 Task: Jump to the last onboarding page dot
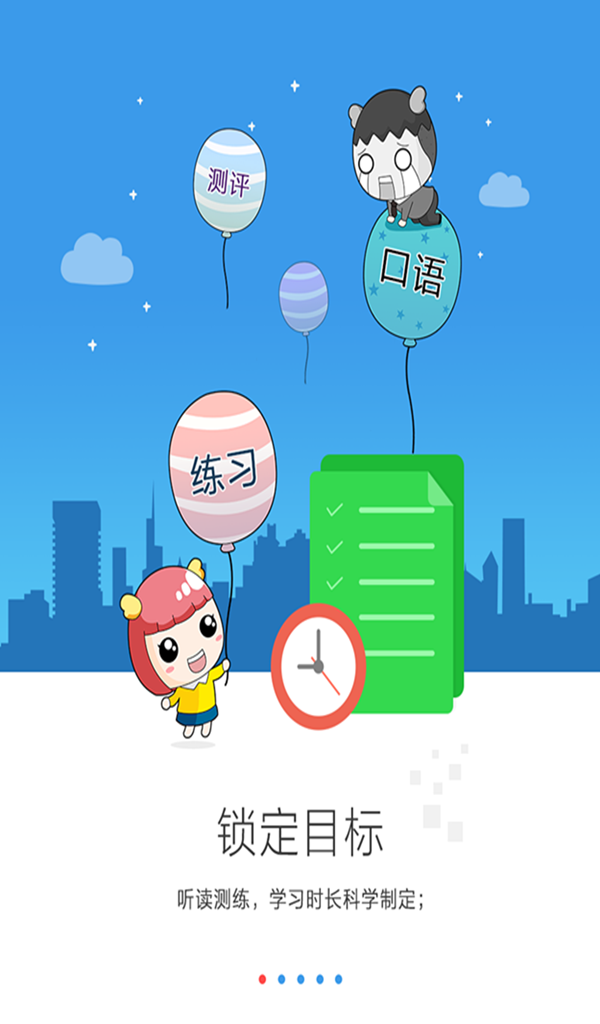point(339,979)
